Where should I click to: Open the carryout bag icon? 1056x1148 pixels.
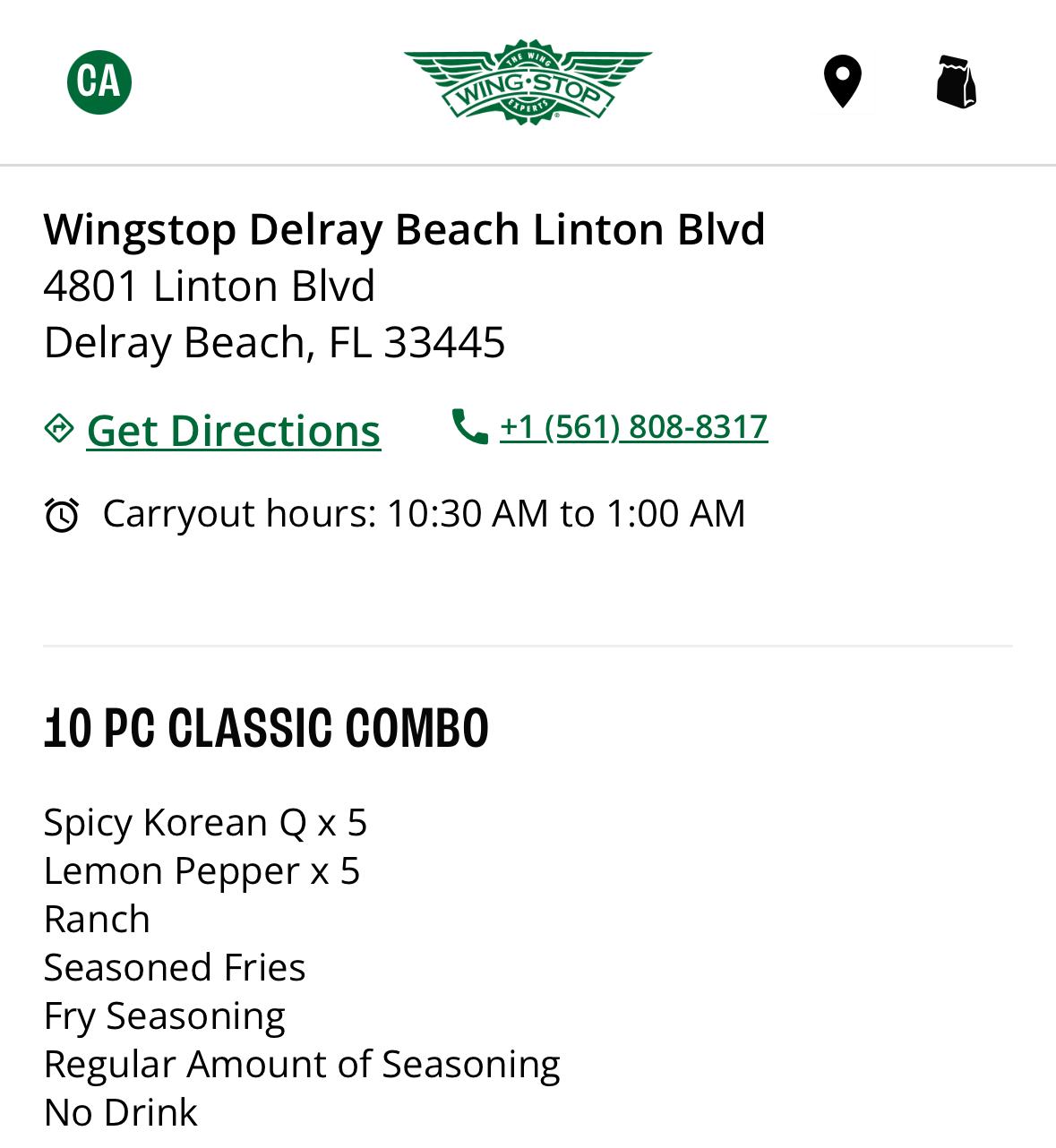(x=957, y=82)
